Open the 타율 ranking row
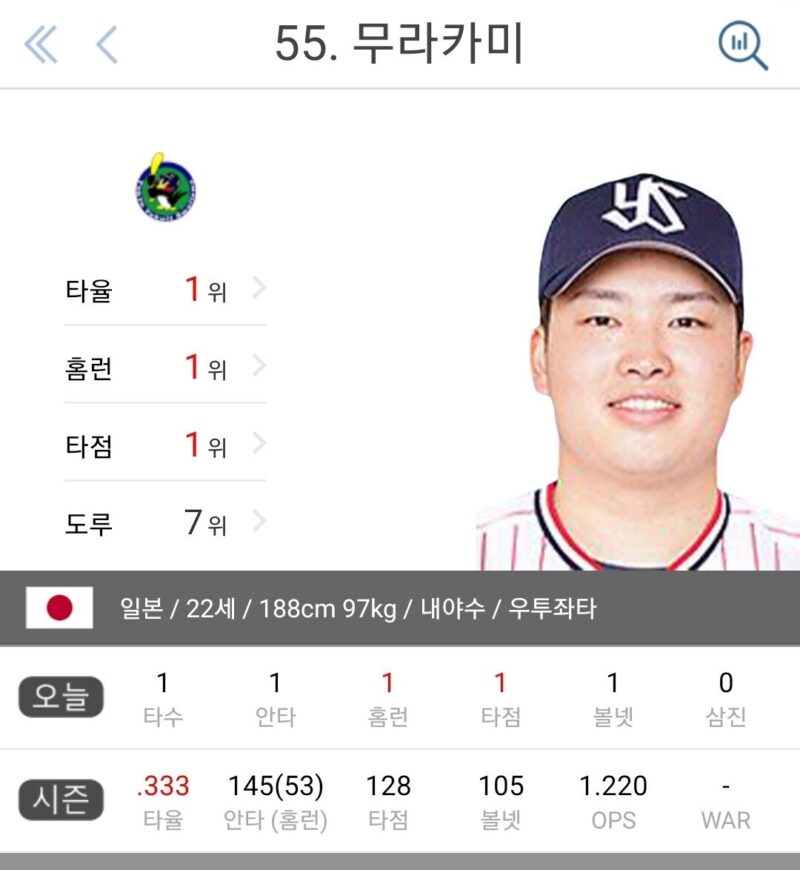 pyautogui.click(x=165, y=290)
